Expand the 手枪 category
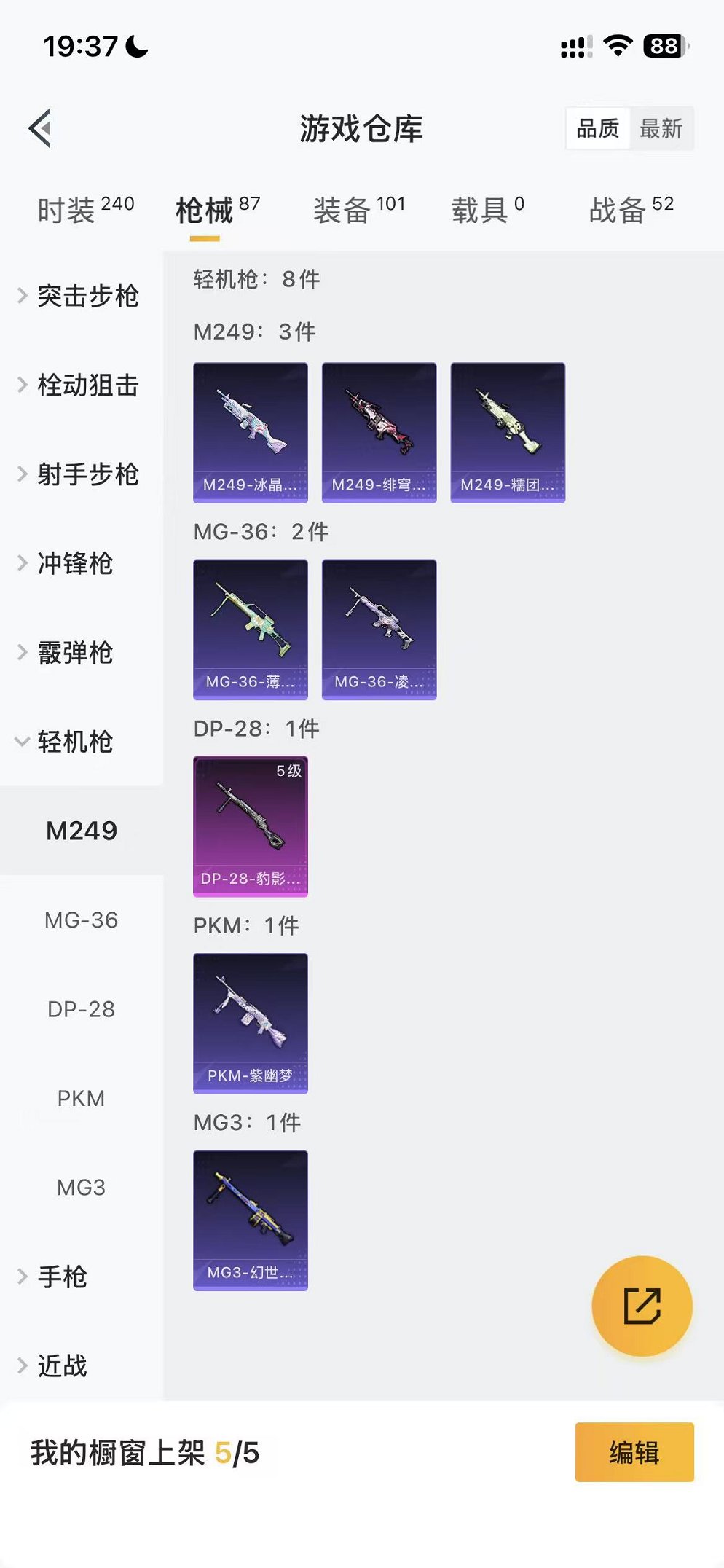Image resolution: width=724 pixels, height=1568 pixels. 60,1276
